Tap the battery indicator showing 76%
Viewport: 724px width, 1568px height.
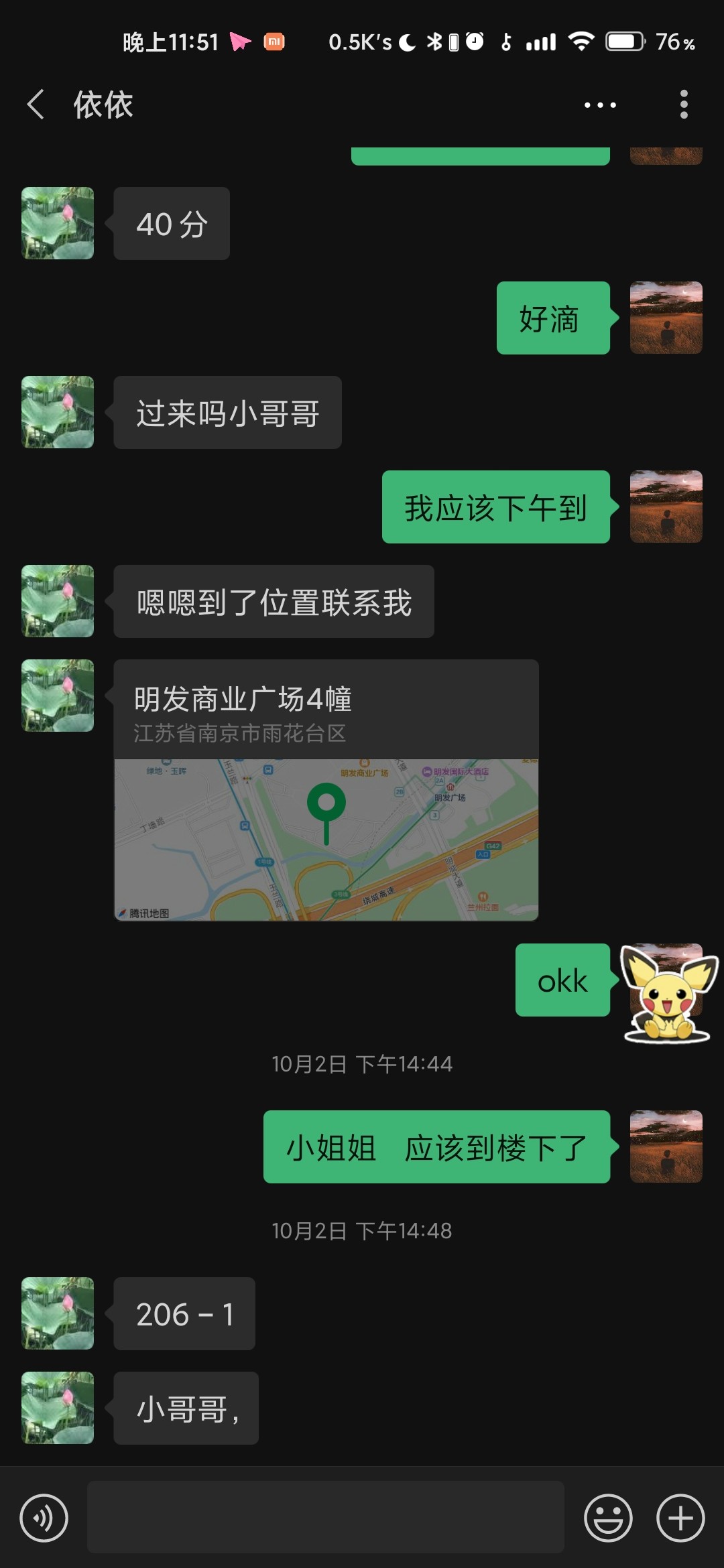pyautogui.click(x=625, y=42)
